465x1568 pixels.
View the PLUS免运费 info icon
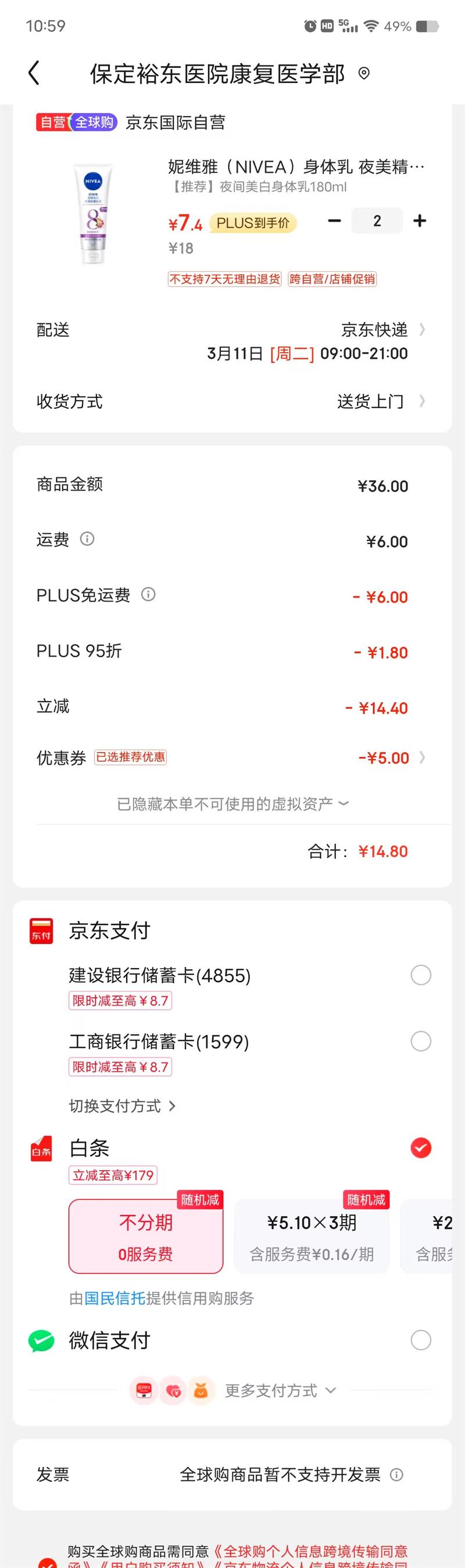tap(148, 595)
